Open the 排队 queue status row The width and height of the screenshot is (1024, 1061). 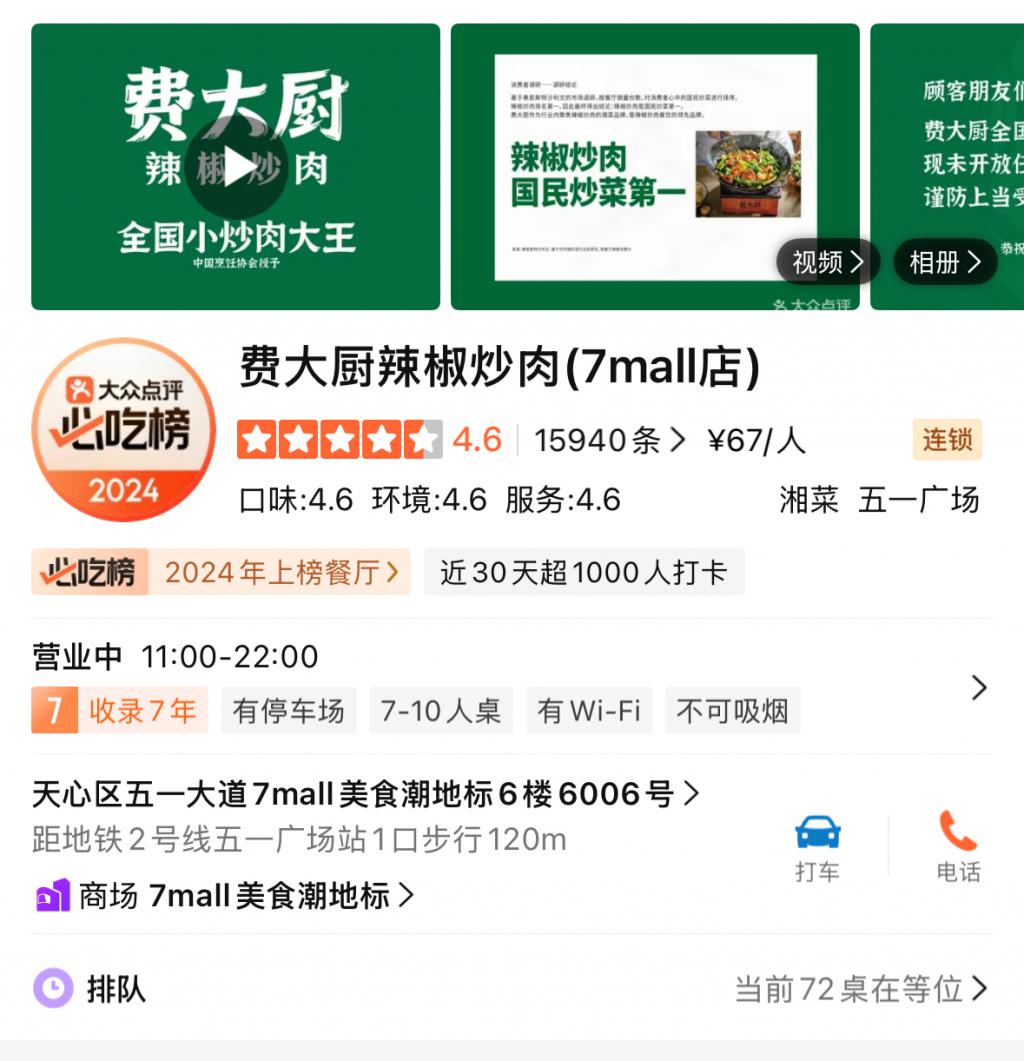point(512,989)
